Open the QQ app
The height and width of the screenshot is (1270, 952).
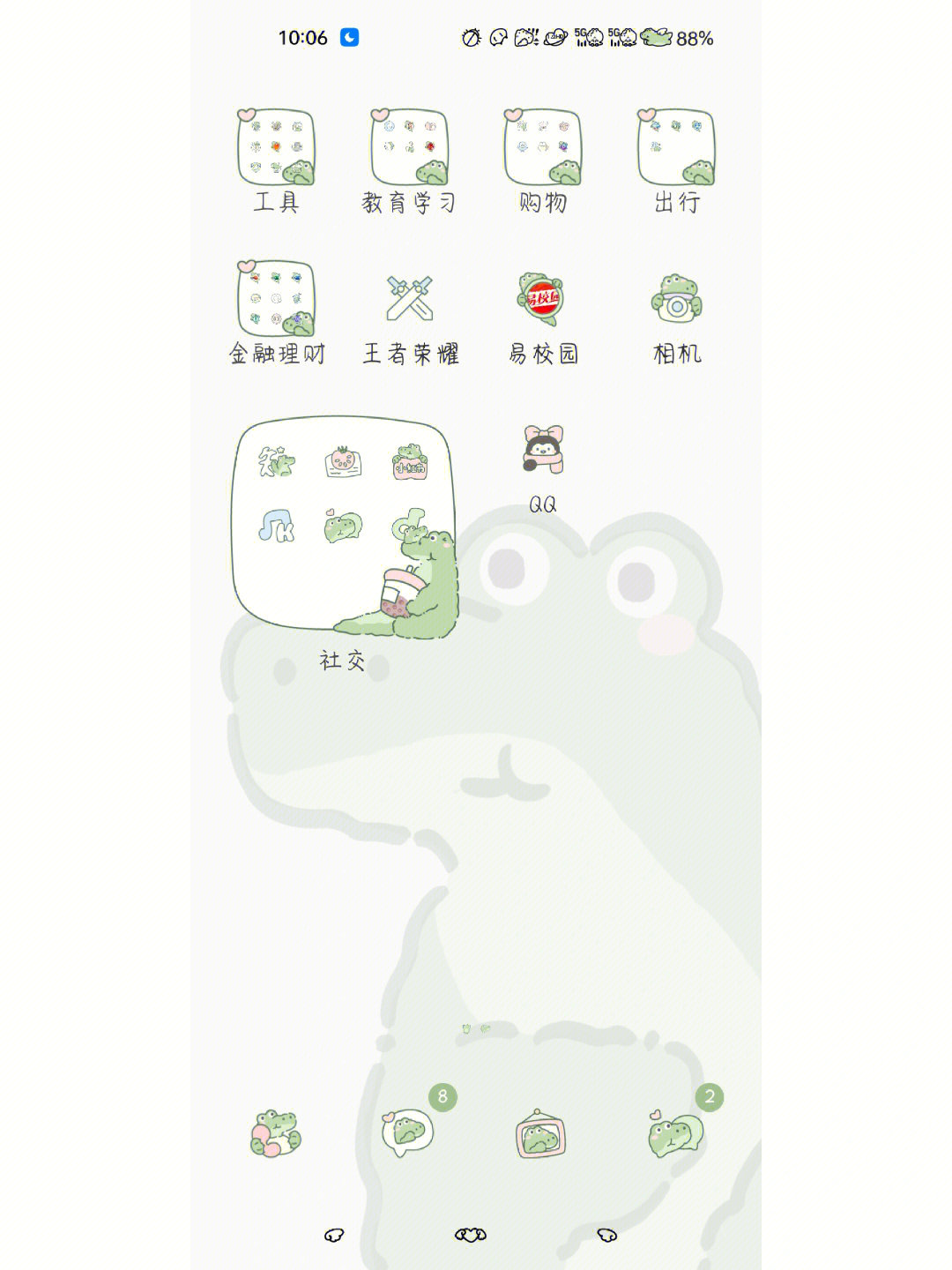pos(543,450)
